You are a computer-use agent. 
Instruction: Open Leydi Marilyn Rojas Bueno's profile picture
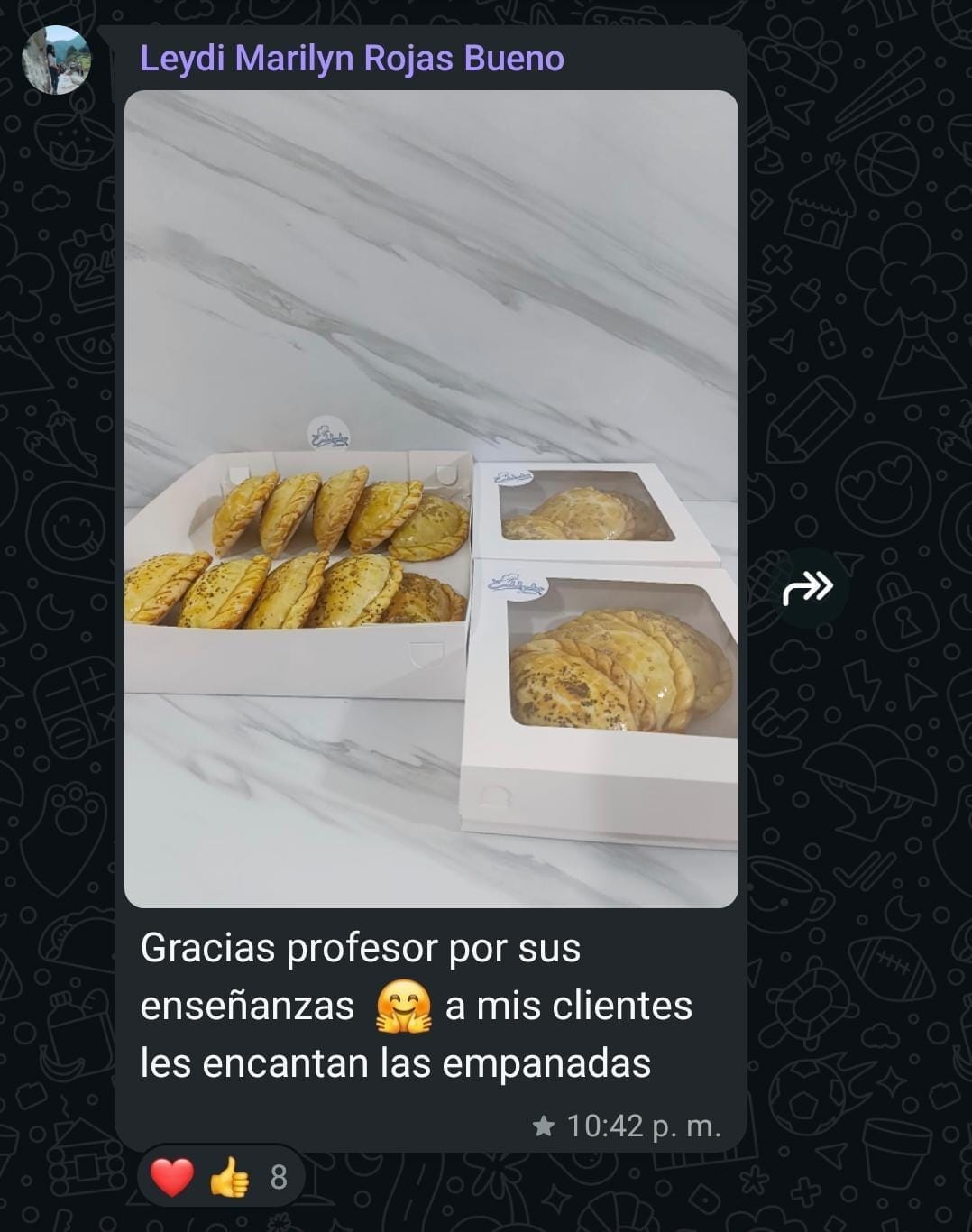pos(56,60)
